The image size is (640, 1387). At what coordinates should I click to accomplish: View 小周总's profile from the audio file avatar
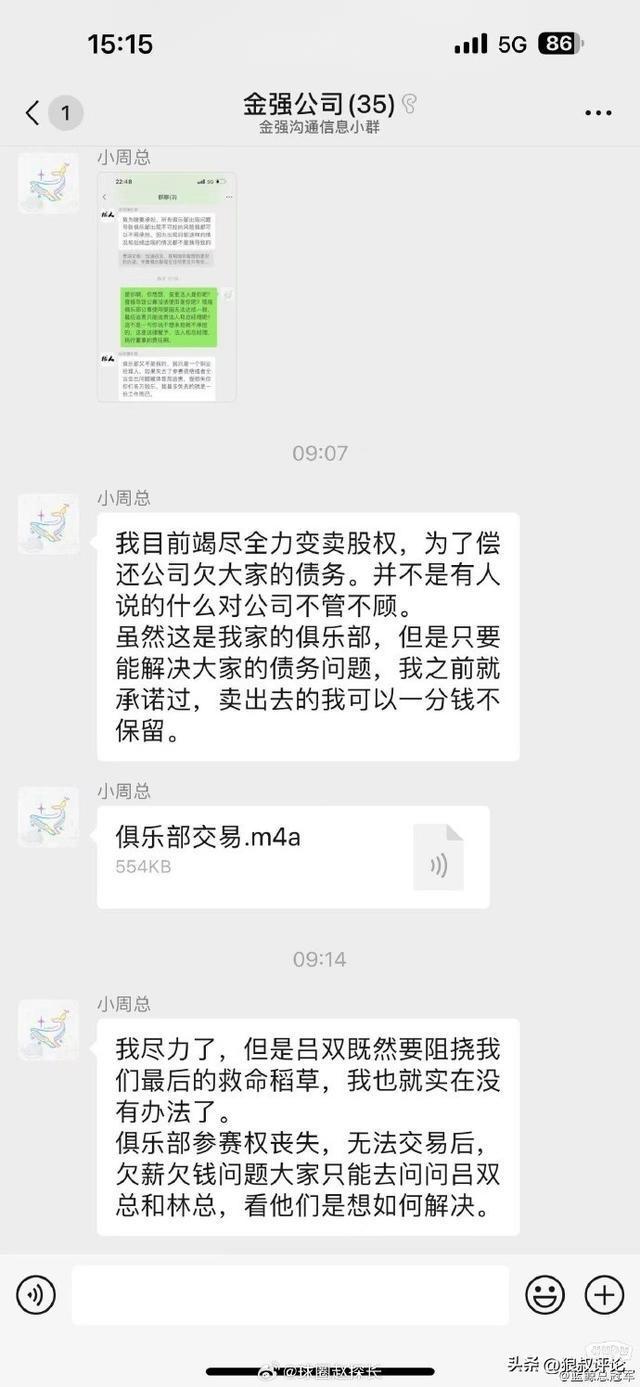(x=48, y=817)
